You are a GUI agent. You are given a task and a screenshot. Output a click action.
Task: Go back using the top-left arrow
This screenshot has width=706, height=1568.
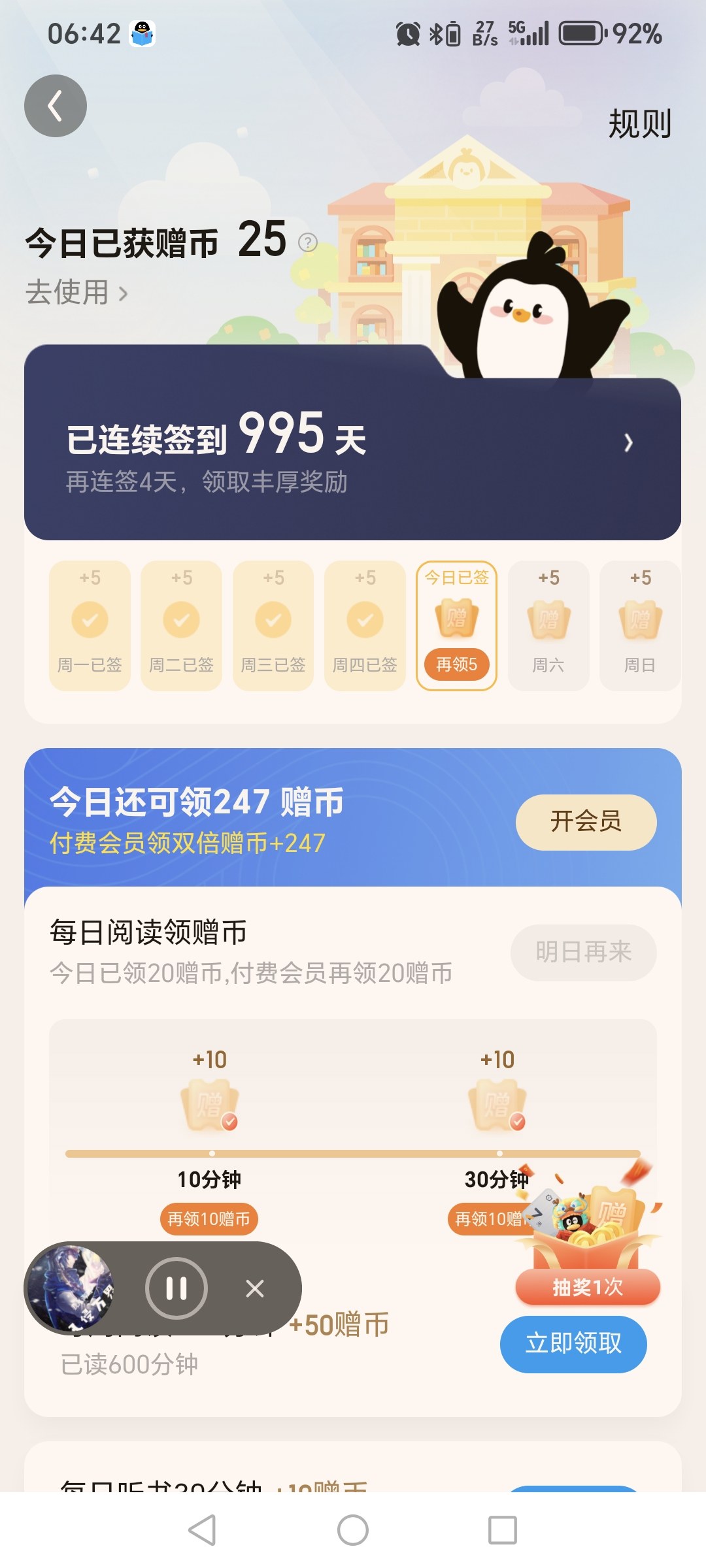[x=56, y=106]
